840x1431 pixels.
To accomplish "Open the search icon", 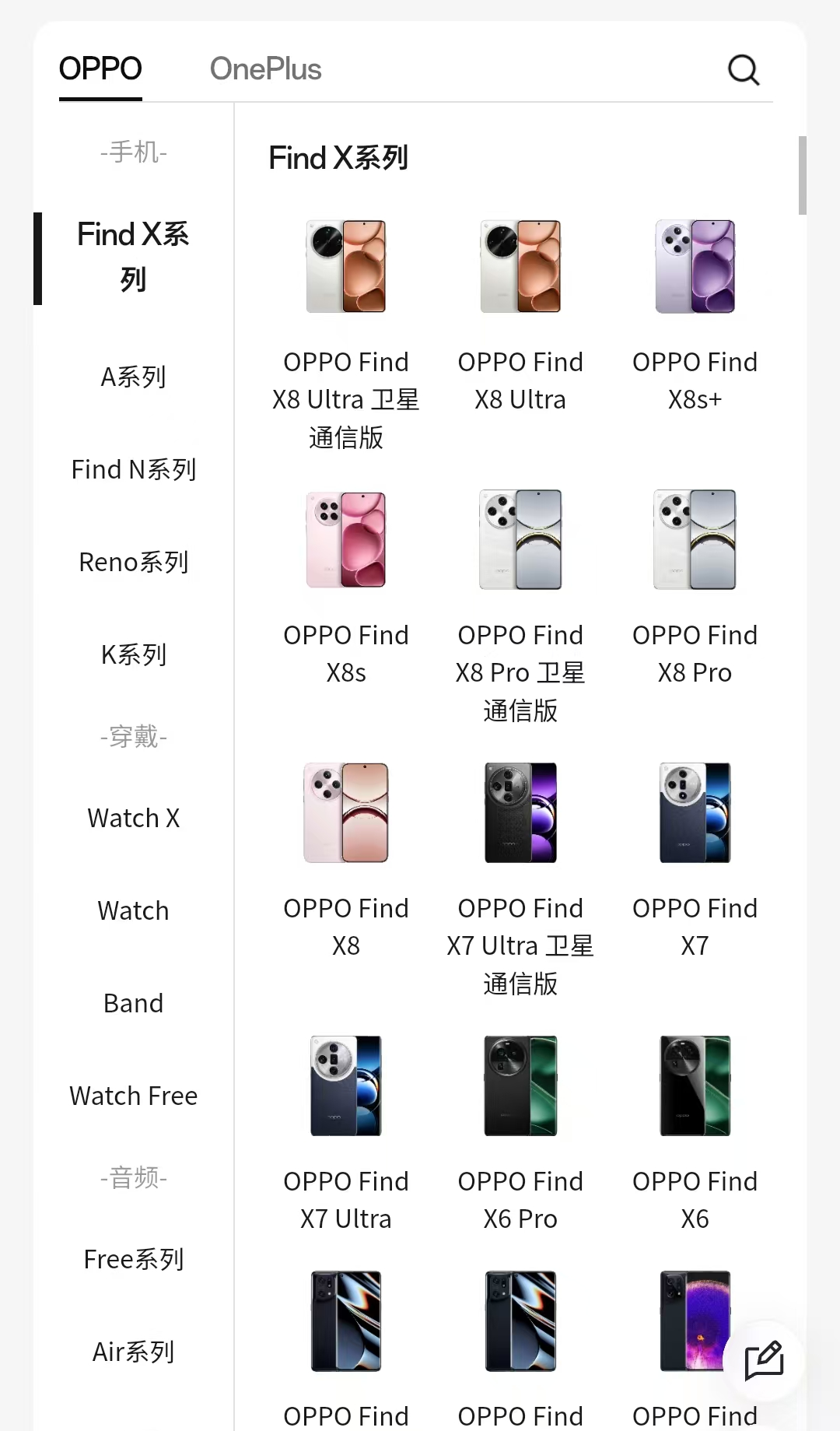I will coord(744,69).
